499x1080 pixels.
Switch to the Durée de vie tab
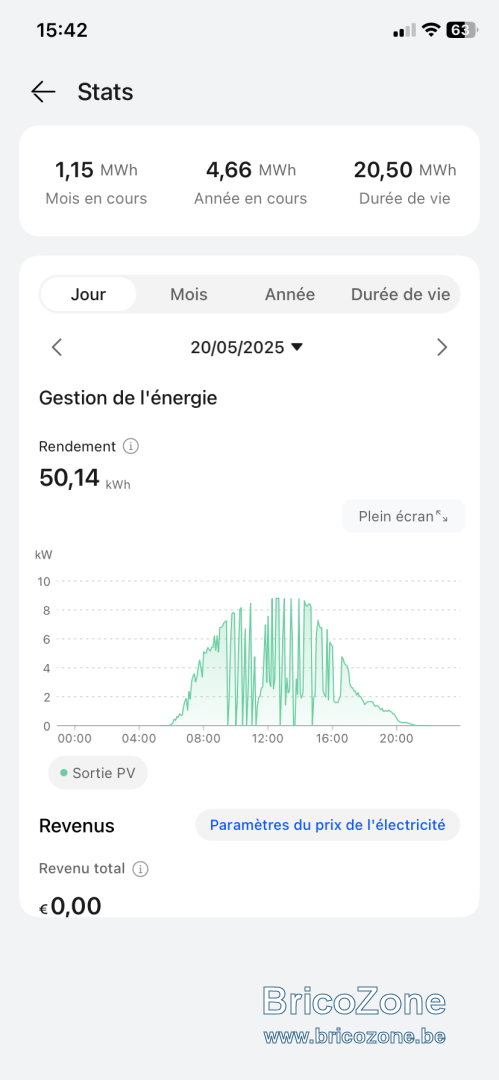[400, 295]
